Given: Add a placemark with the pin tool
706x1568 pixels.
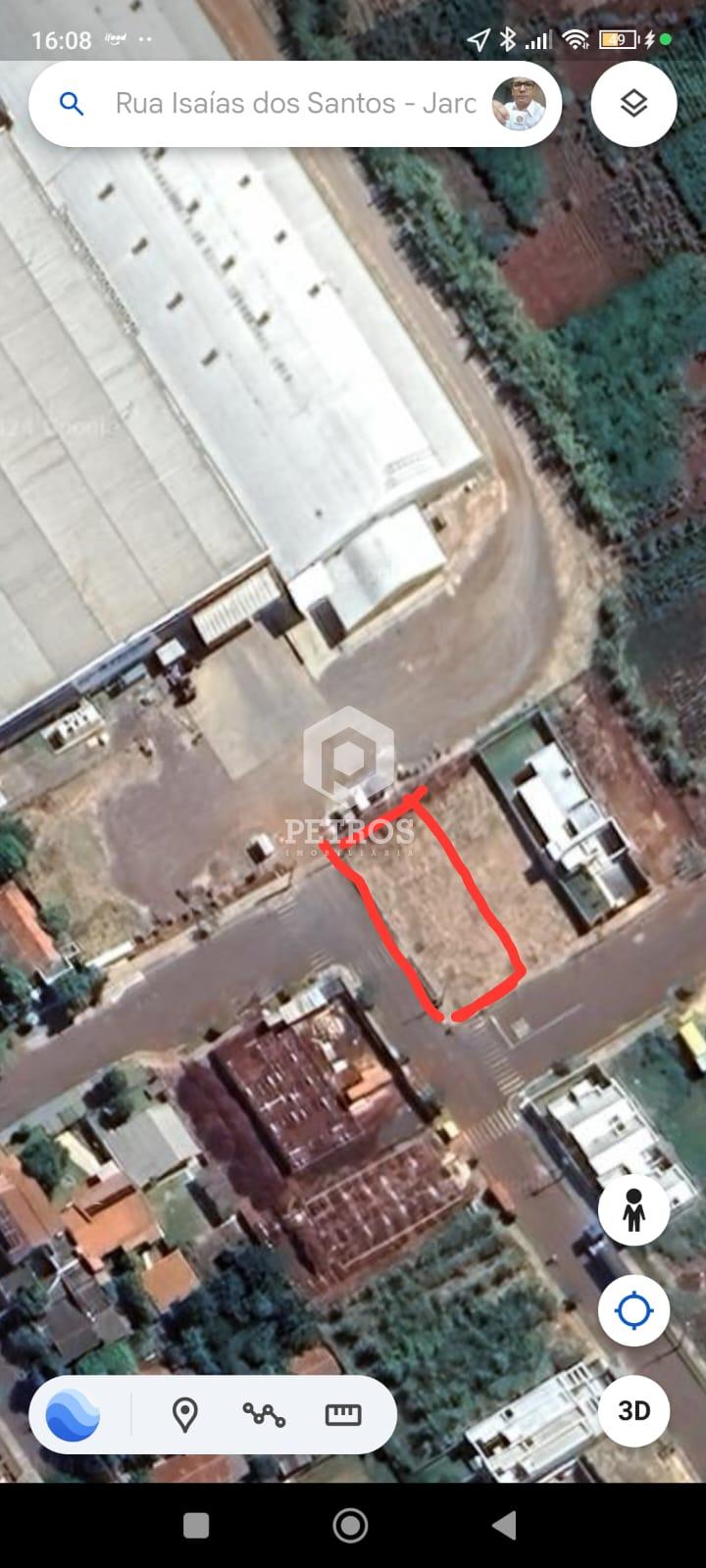Looking at the screenshot, I should point(184,1415).
